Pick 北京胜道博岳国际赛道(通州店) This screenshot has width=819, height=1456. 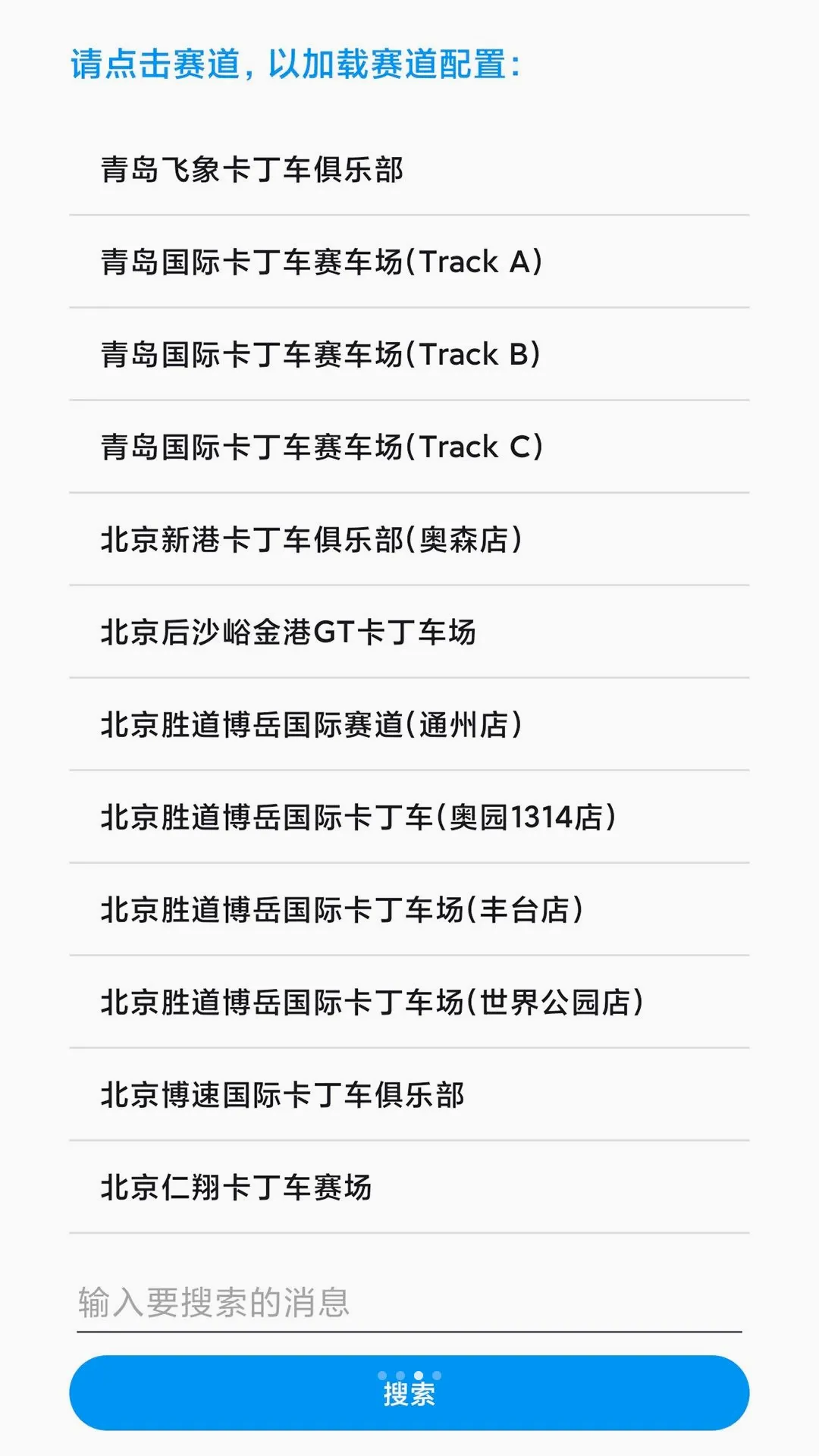(x=409, y=724)
